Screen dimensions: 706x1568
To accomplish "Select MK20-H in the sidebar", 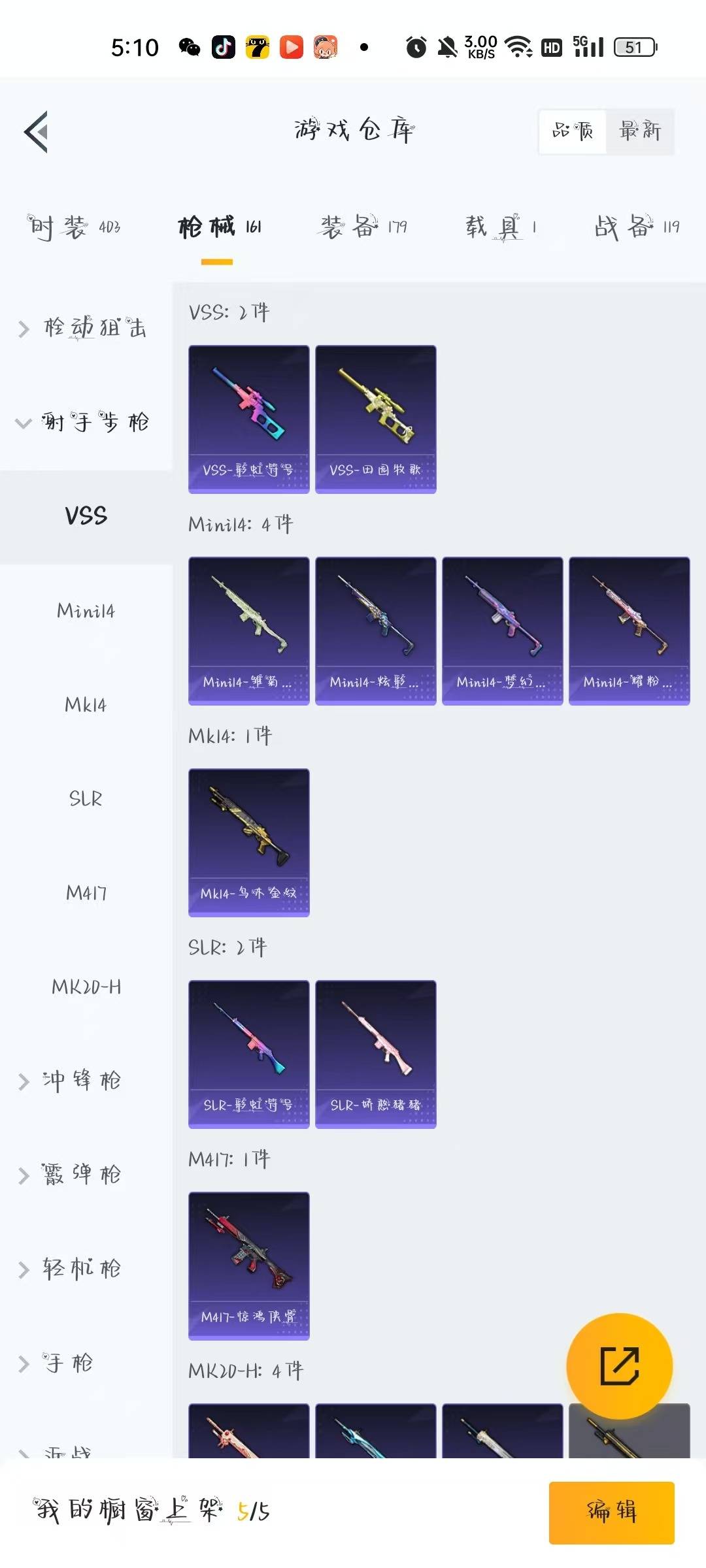I will tap(86, 987).
